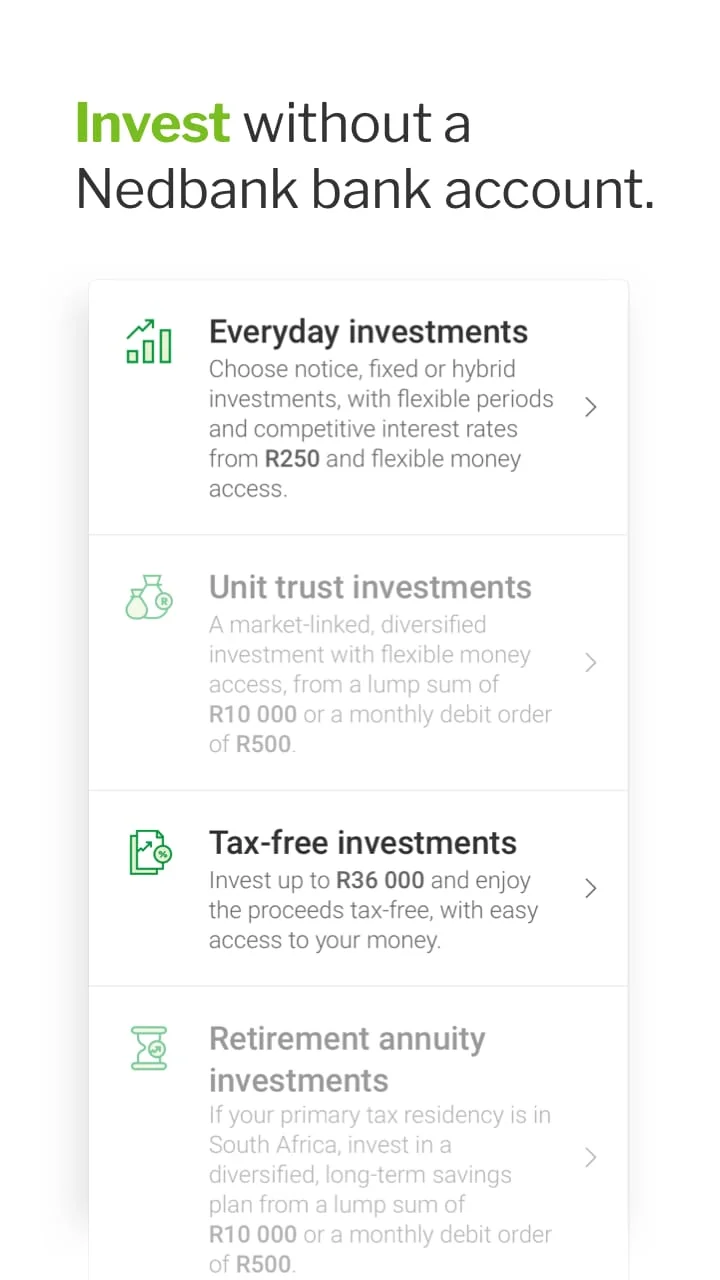Expand the Everyday investments option

pyautogui.click(x=590, y=407)
